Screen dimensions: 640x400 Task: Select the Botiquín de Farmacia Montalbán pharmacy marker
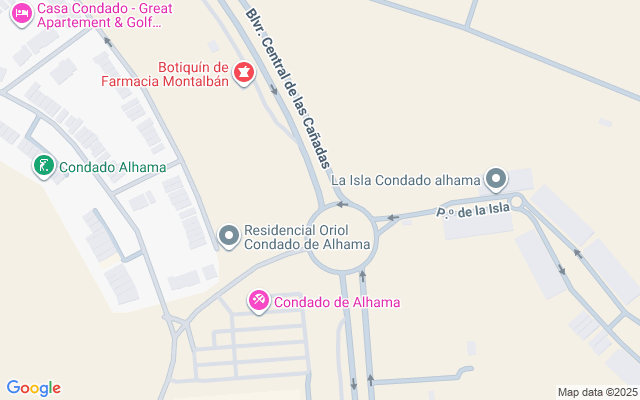(244, 73)
